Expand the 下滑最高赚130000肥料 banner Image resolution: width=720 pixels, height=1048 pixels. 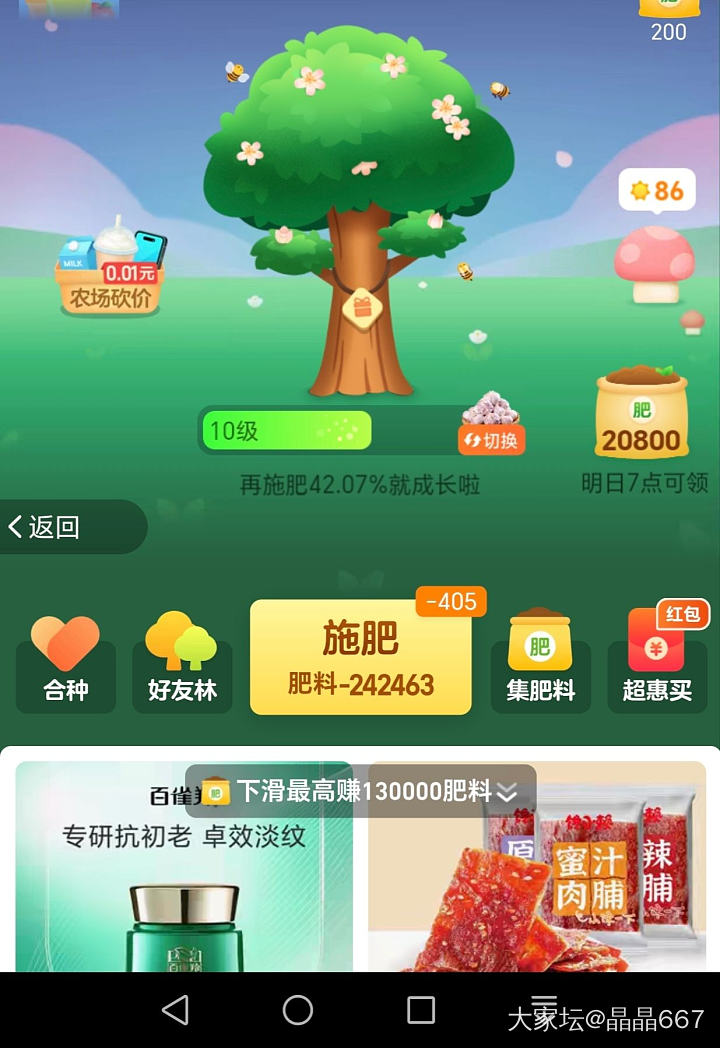pos(360,792)
